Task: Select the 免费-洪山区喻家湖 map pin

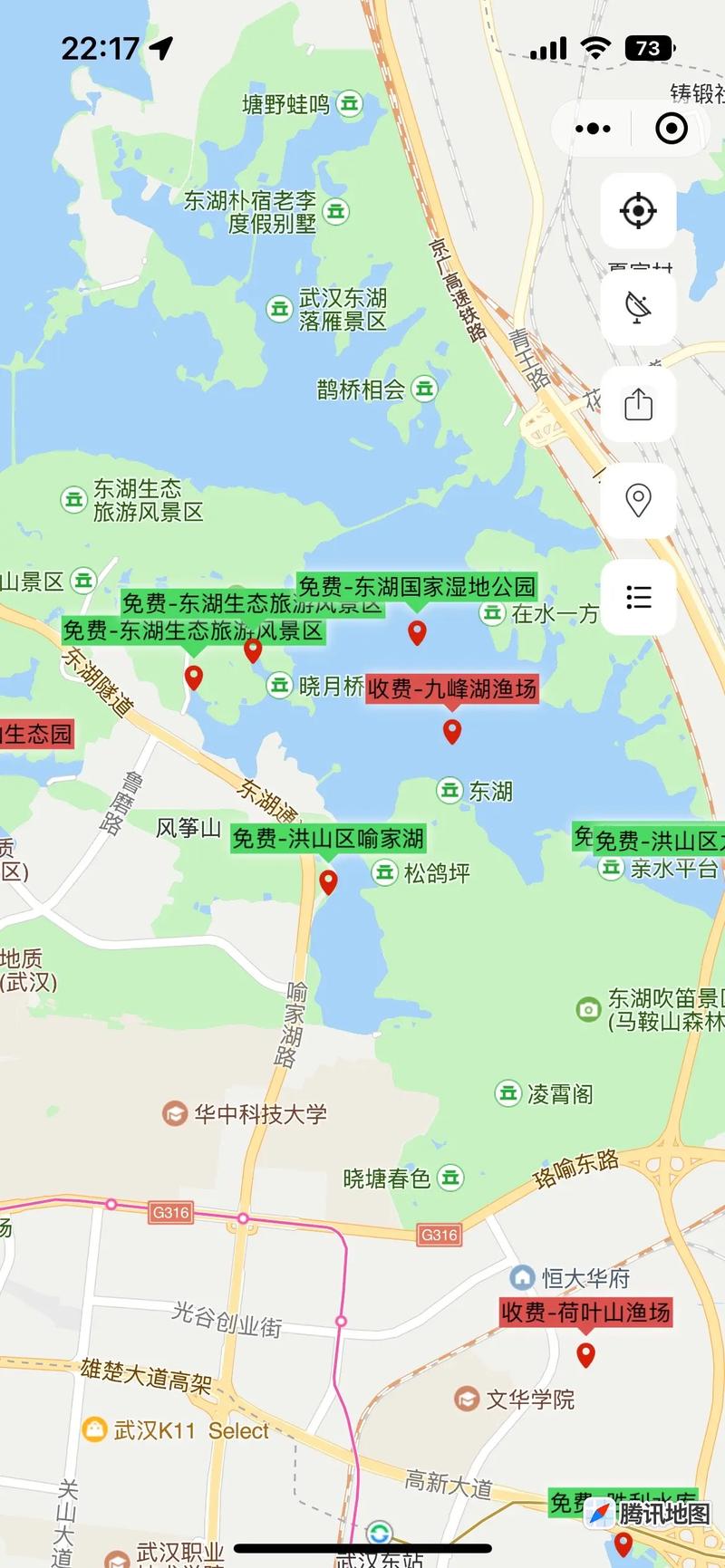Action: (x=328, y=880)
